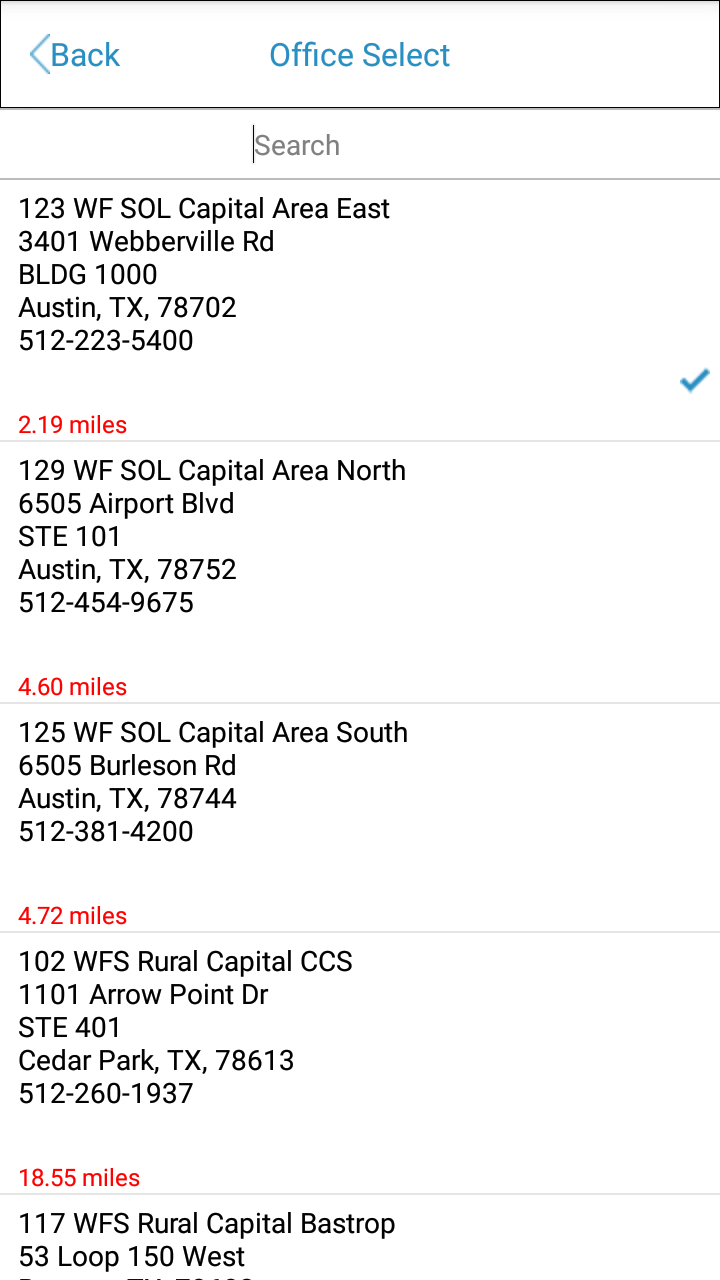
Task: Go back using the Back button
Action: pos(75,55)
